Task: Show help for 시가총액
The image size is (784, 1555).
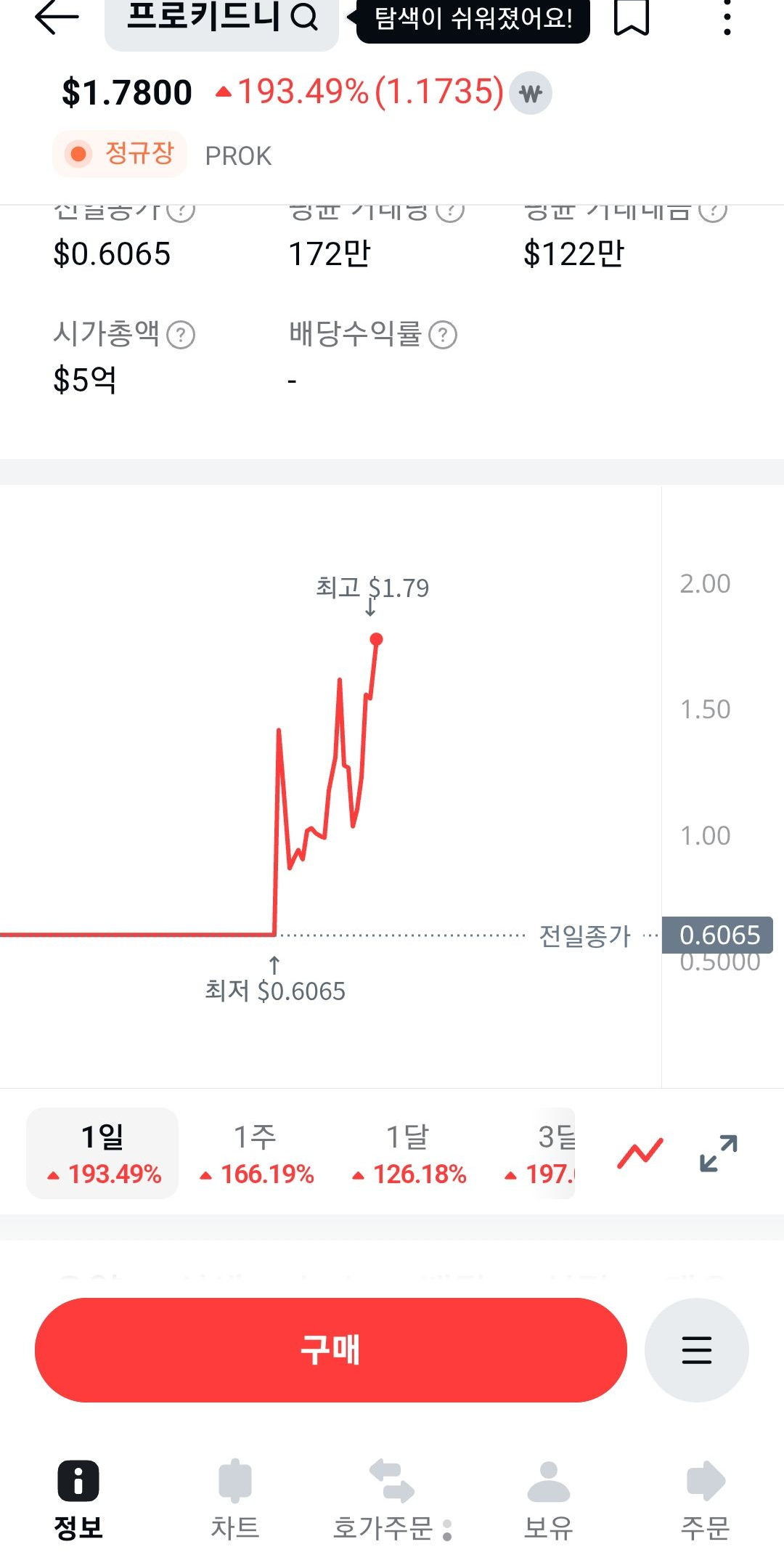Action: [181, 335]
